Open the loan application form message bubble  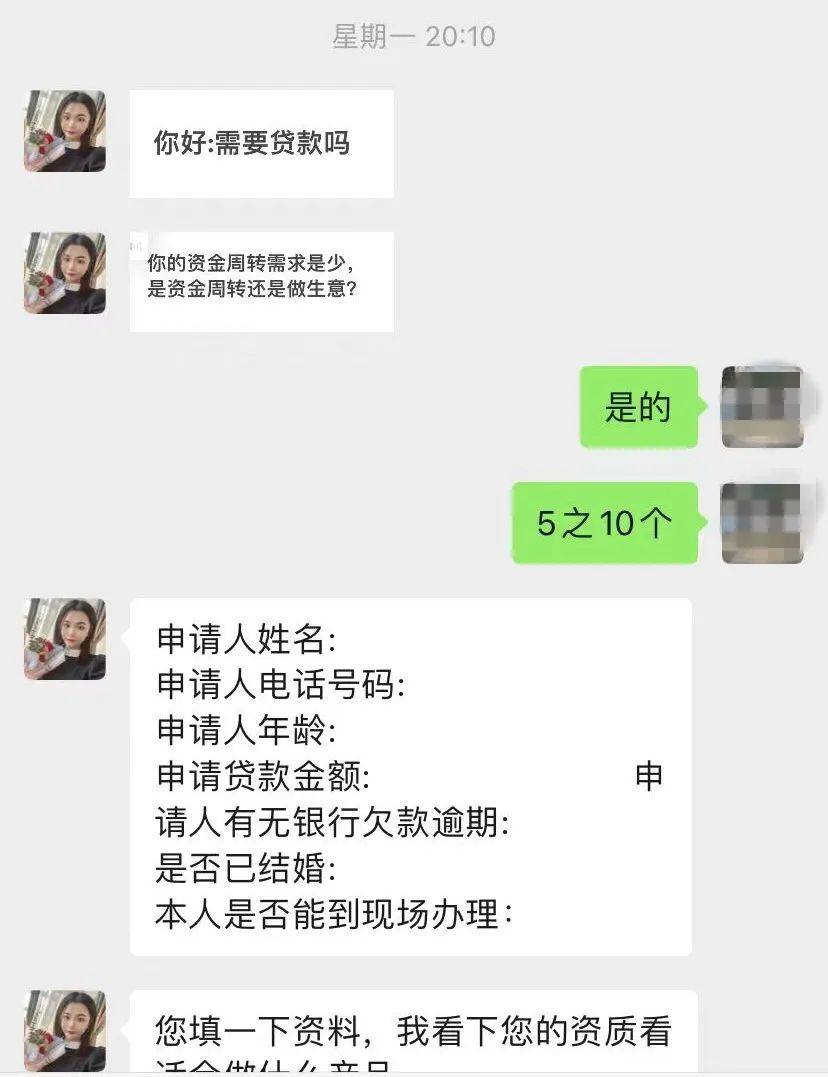point(410,775)
